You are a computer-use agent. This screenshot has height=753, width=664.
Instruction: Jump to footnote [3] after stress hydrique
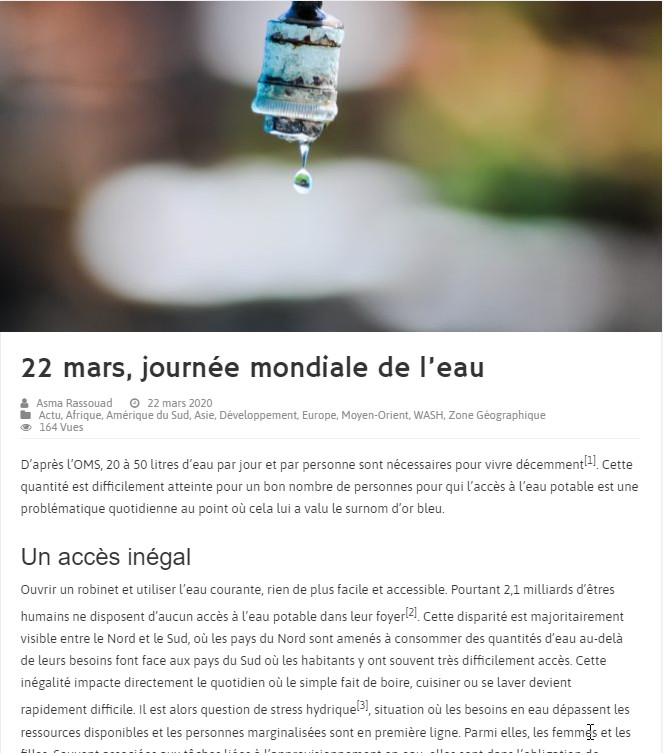click(362, 704)
